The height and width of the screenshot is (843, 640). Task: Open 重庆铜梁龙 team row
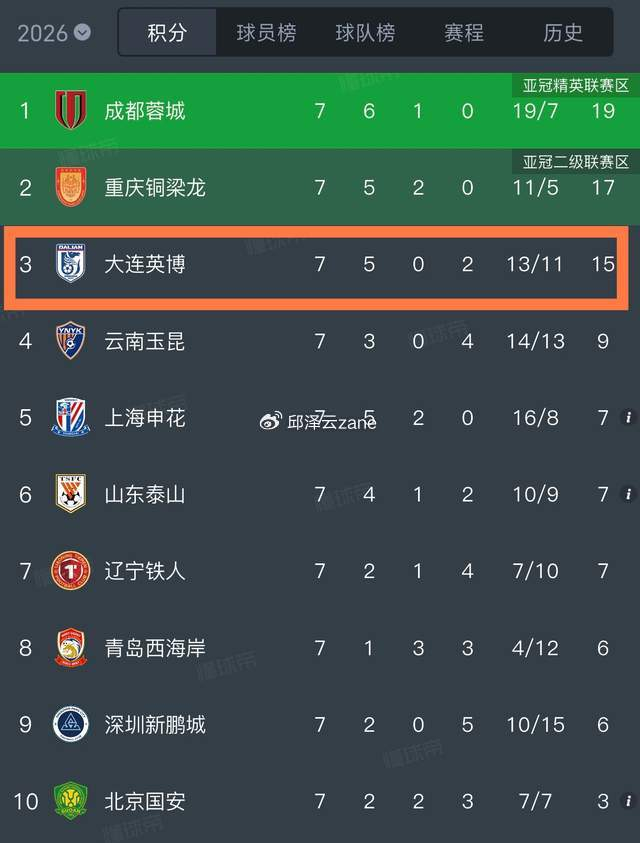[x=155, y=187]
